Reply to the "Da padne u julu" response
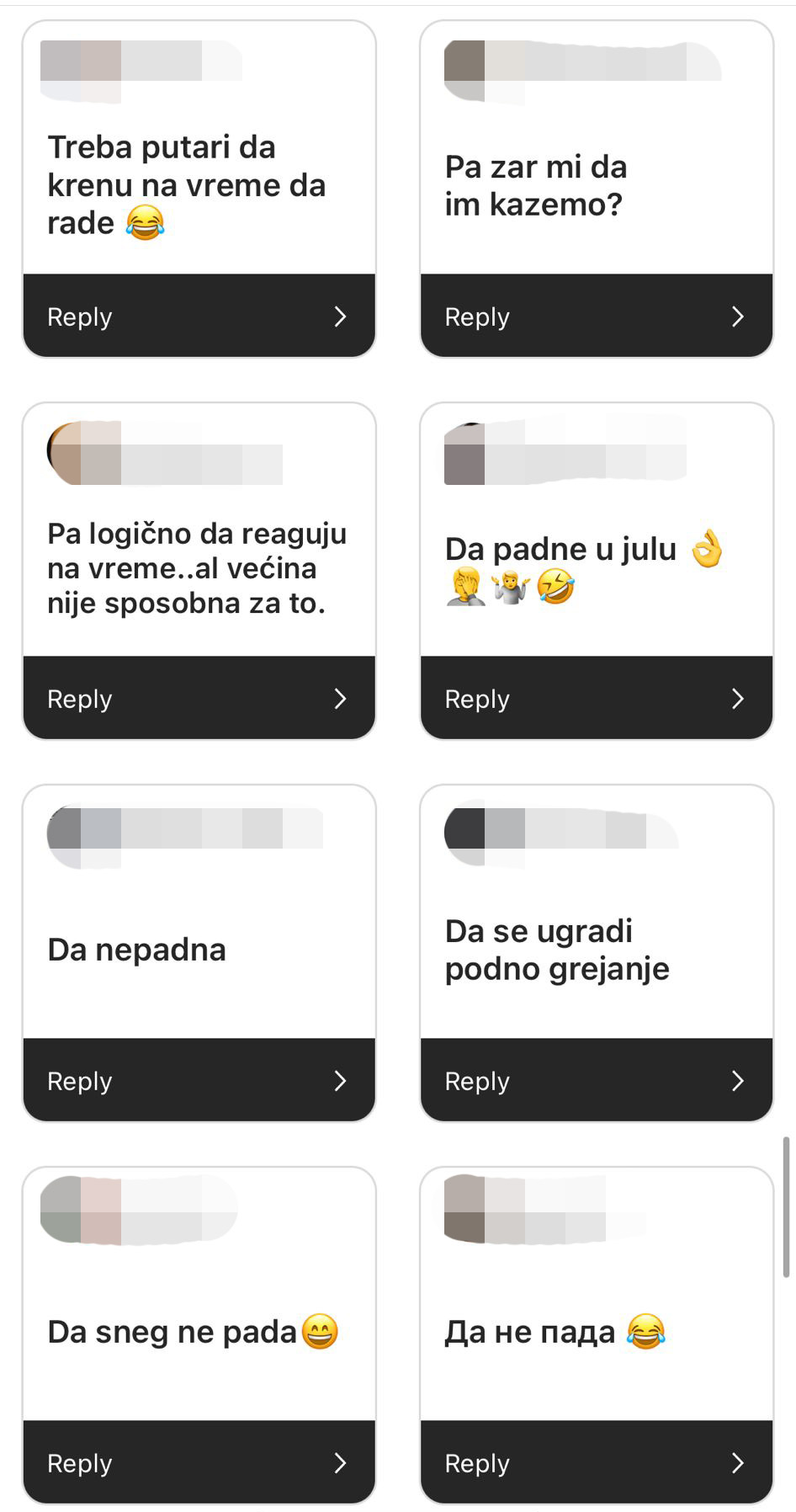 pyautogui.click(x=596, y=699)
